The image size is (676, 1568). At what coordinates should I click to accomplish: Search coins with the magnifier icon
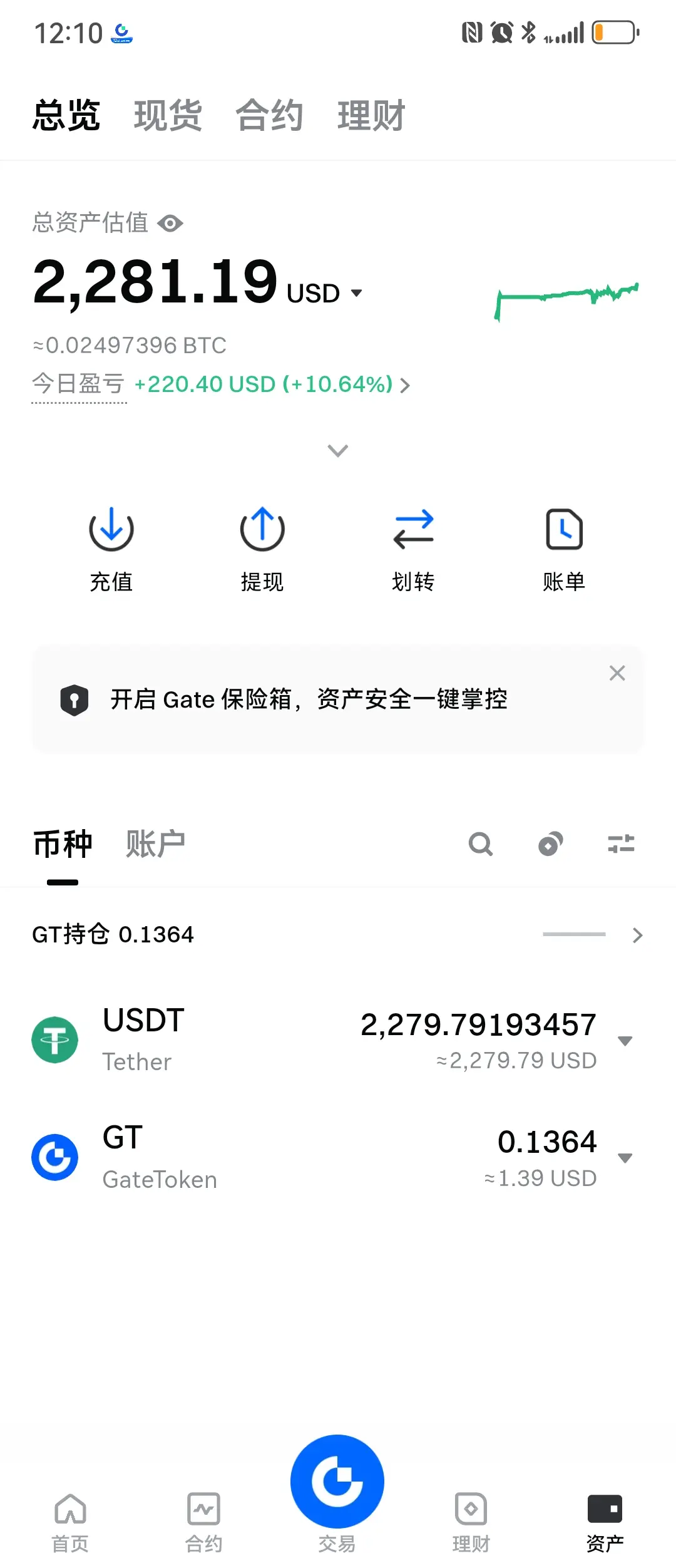(x=481, y=844)
